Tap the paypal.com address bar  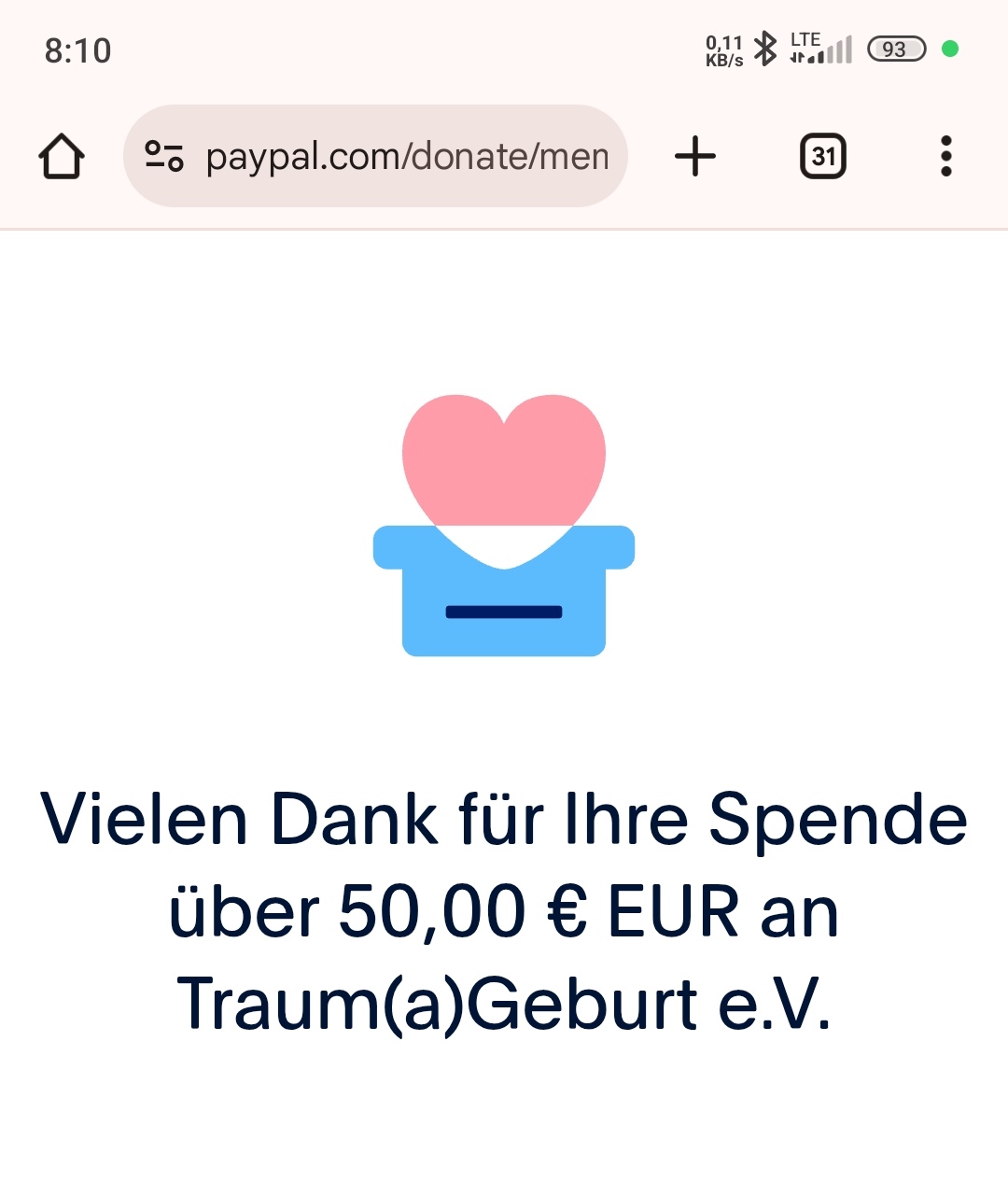(x=407, y=156)
